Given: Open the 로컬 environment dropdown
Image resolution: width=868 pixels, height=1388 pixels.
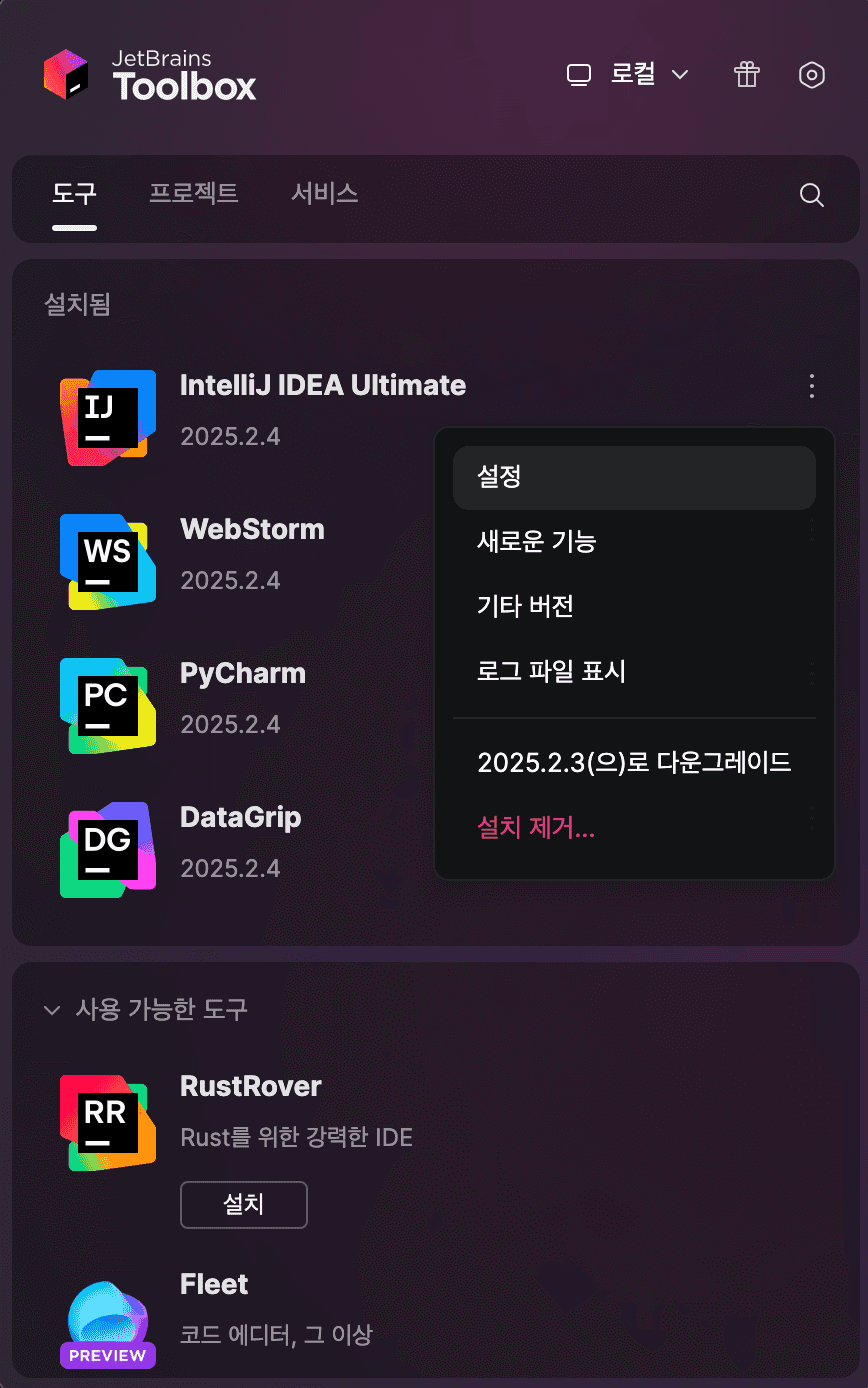Looking at the screenshot, I should click(628, 75).
